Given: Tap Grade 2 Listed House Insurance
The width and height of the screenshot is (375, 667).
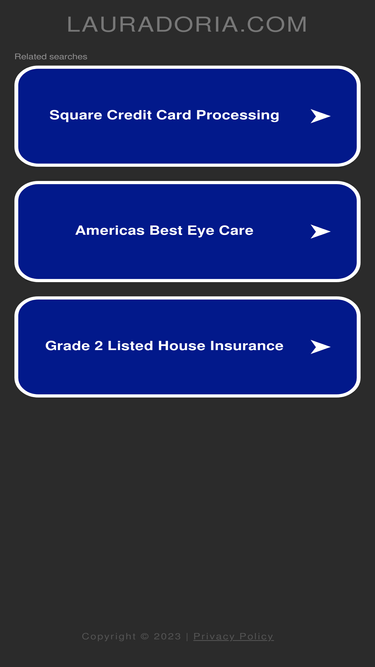Looking at the screenshot, I should (x=188, y=347).
